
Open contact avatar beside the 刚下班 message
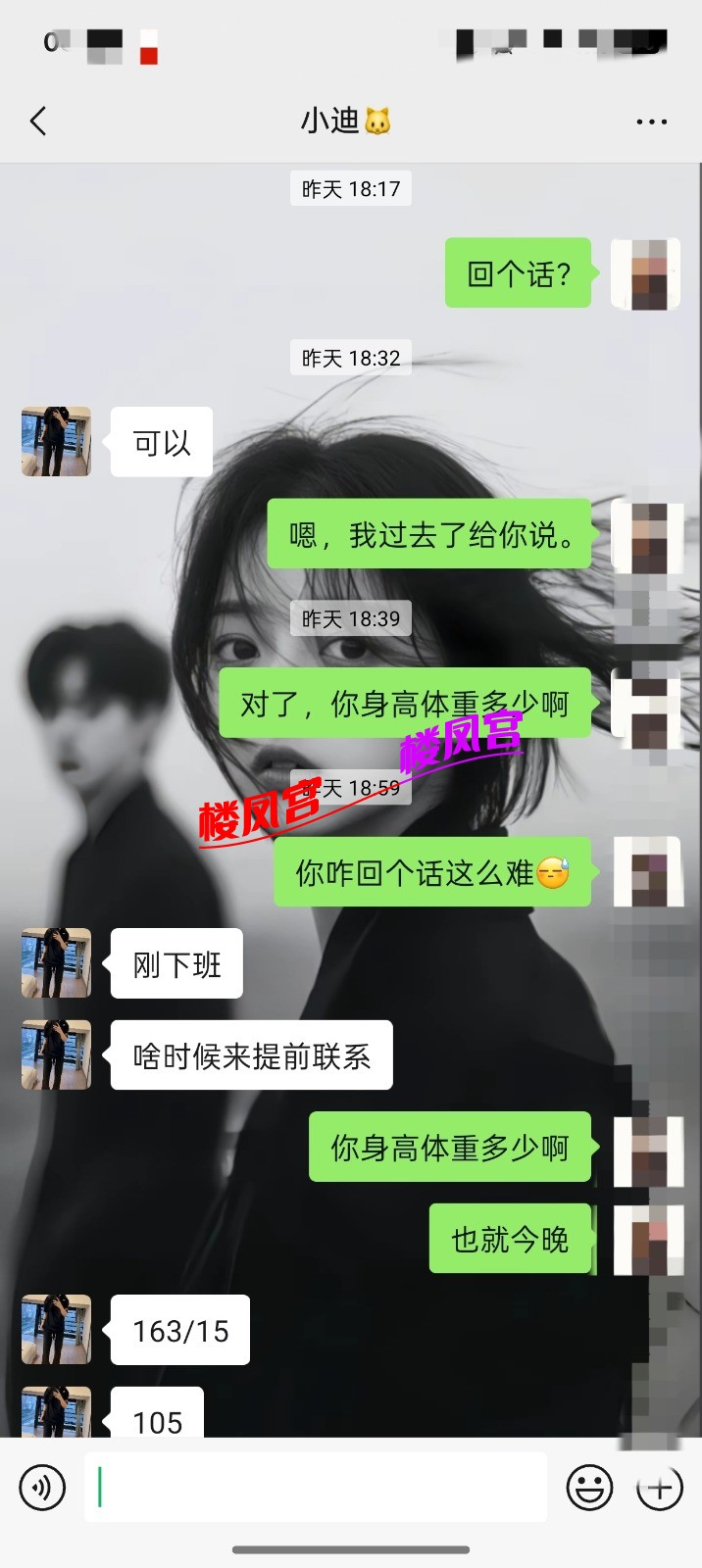pos(57,963)
